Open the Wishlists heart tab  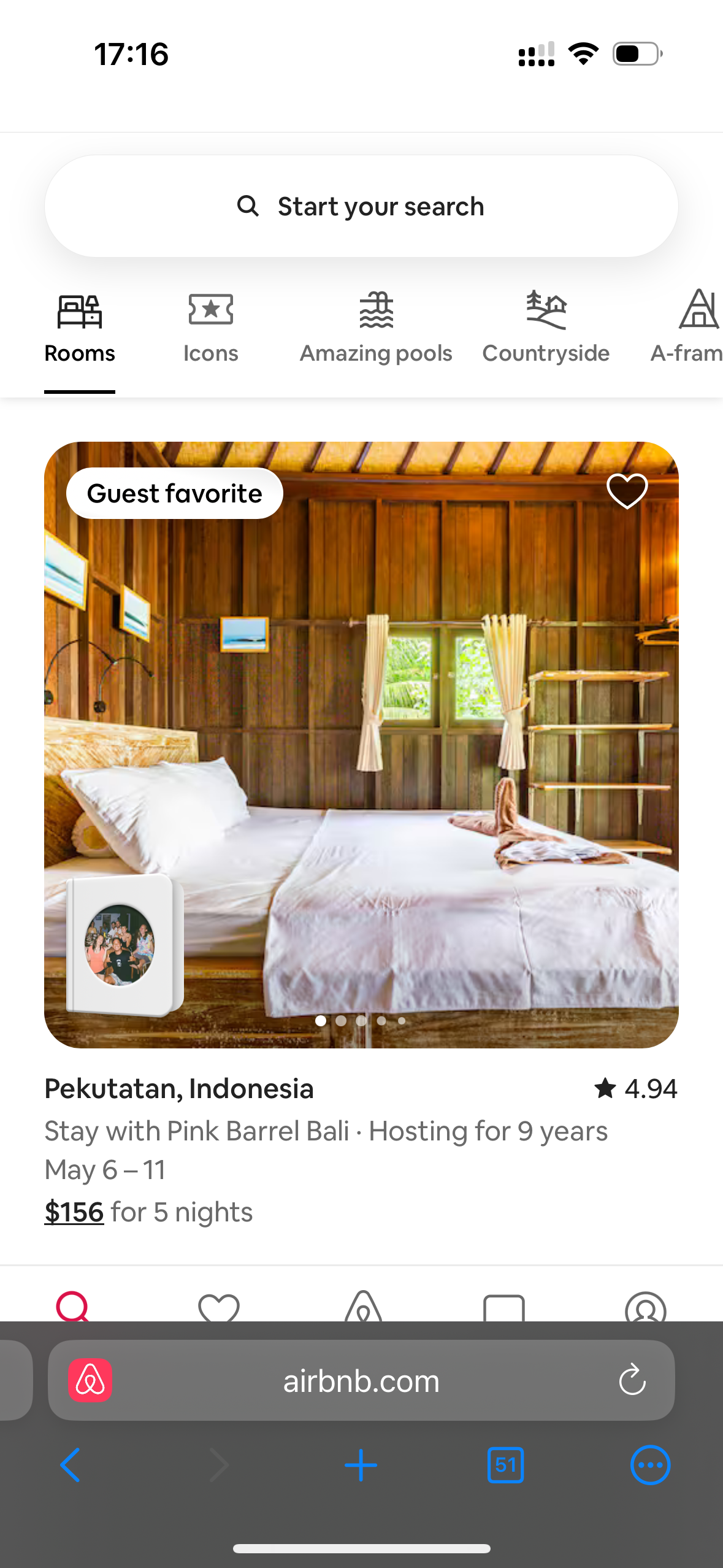coord(219,1307)
